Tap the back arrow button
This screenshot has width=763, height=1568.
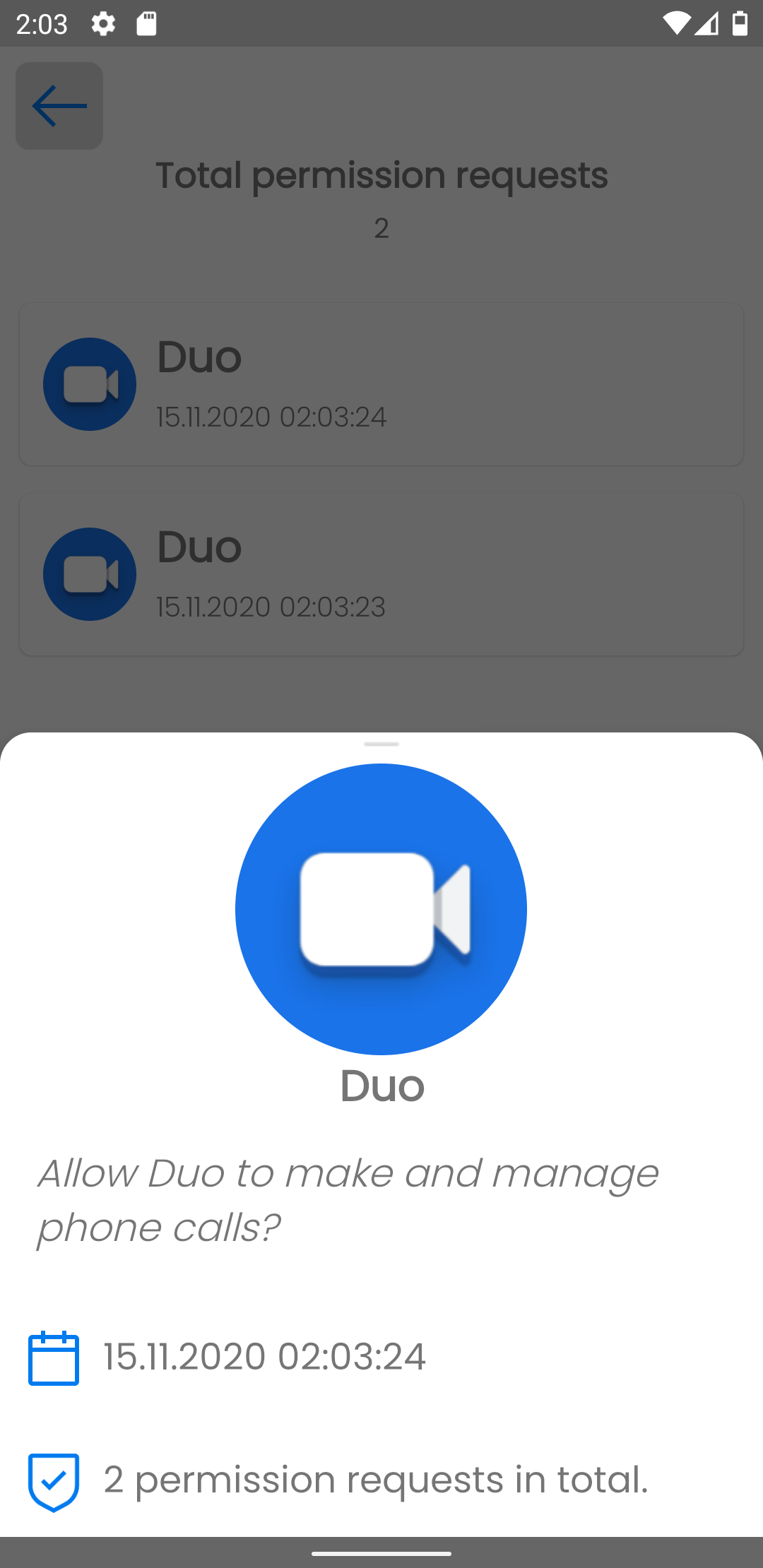tap(59, 106)
